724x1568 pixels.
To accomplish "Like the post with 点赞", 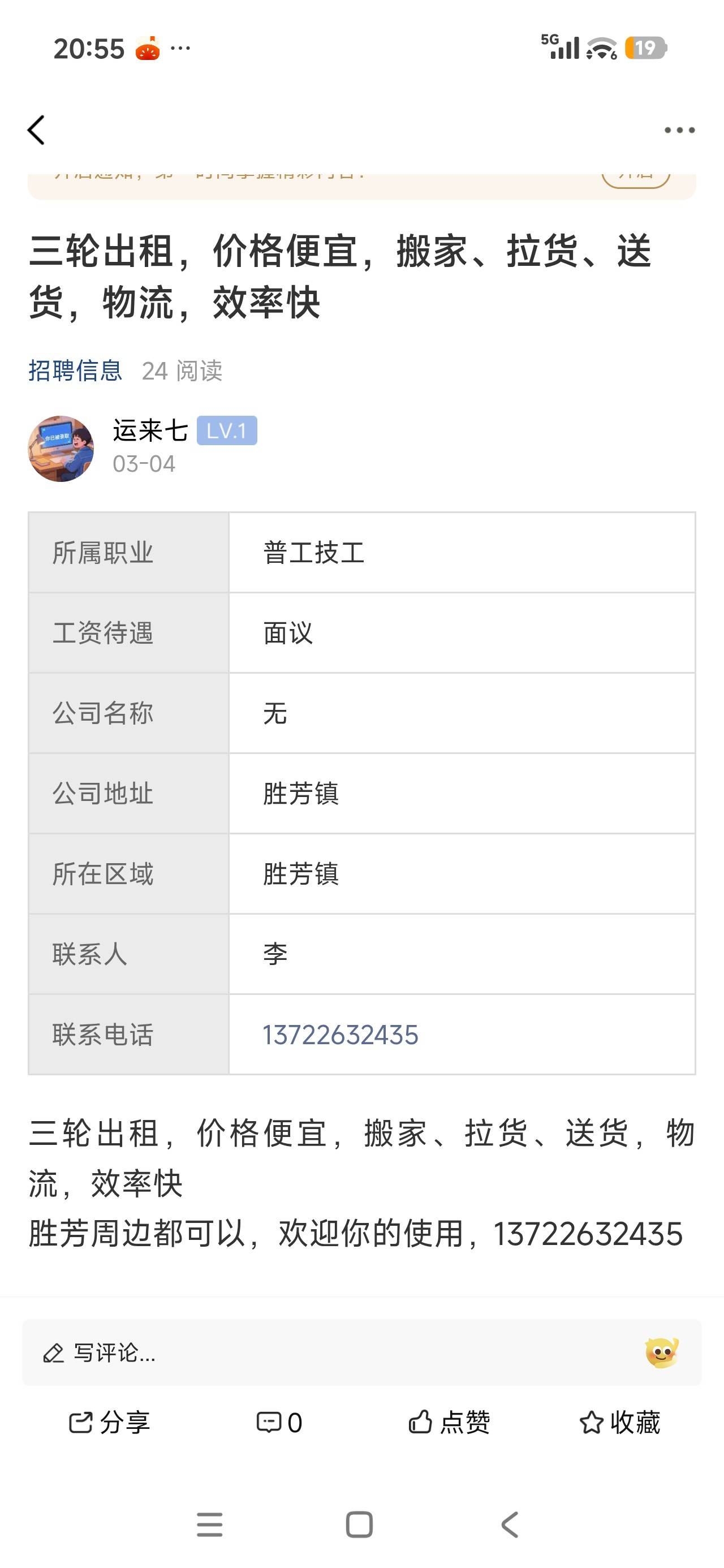I will coord(449,1423).
